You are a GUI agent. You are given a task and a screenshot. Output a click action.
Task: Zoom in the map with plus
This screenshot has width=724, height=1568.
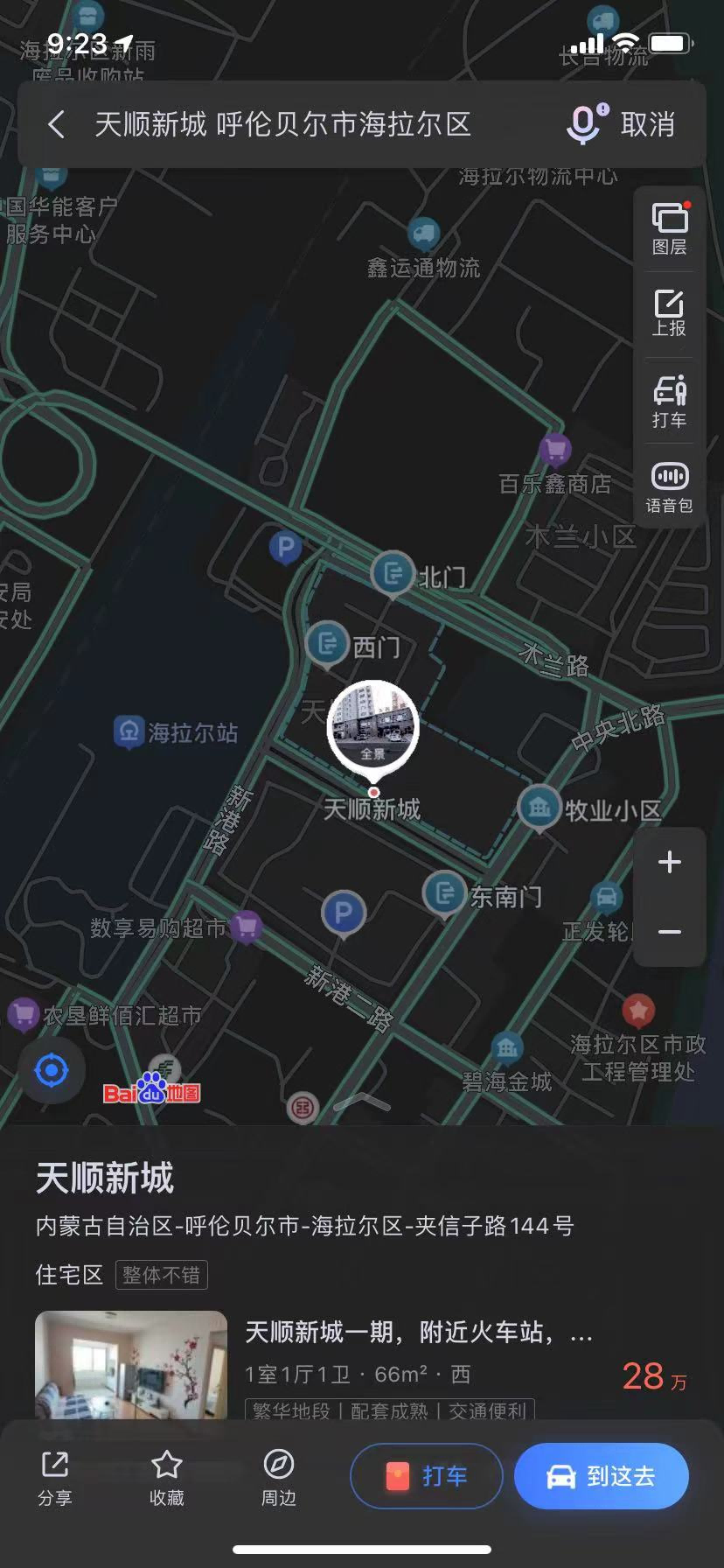pos(670,862)
